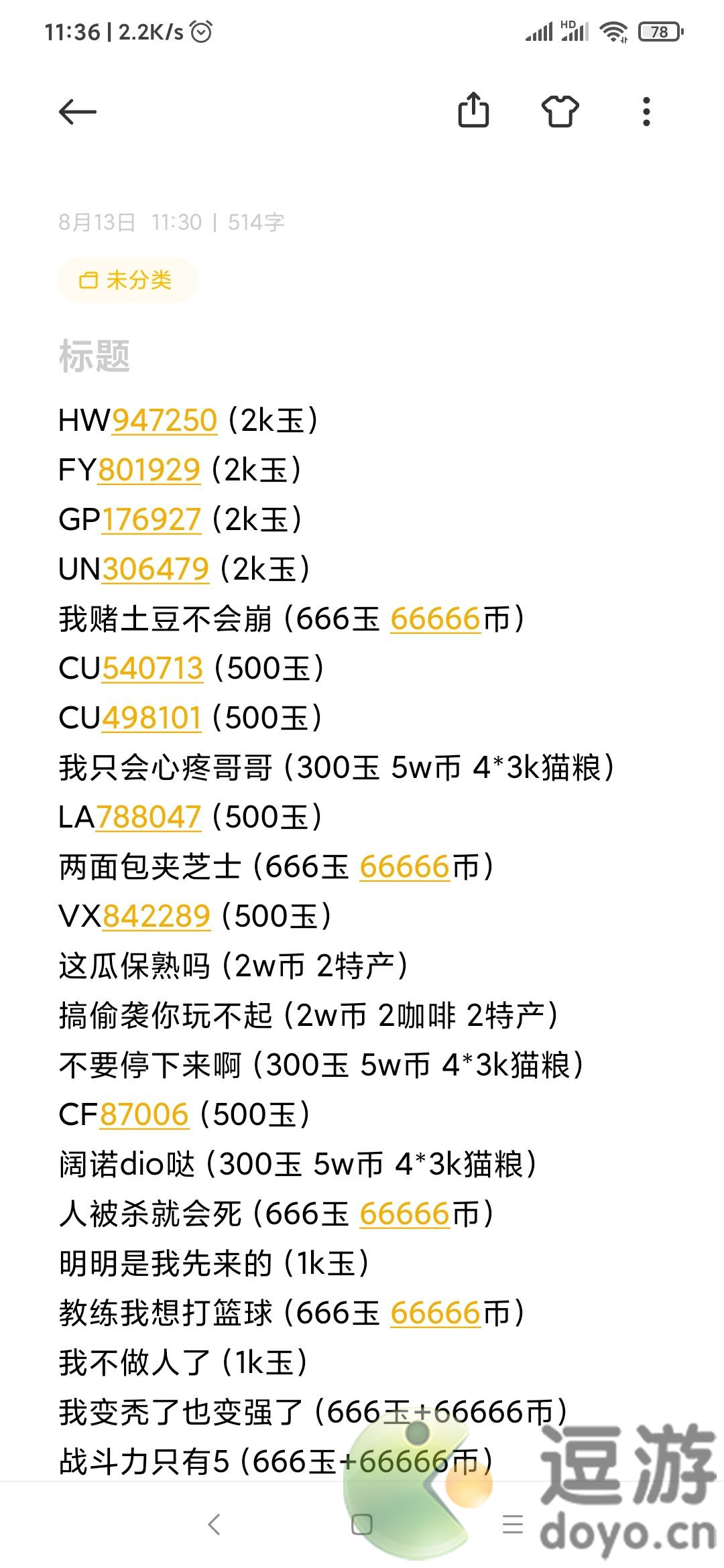
Task: Go back from the note
Action: pyautogui.click(x=78, y=112)
